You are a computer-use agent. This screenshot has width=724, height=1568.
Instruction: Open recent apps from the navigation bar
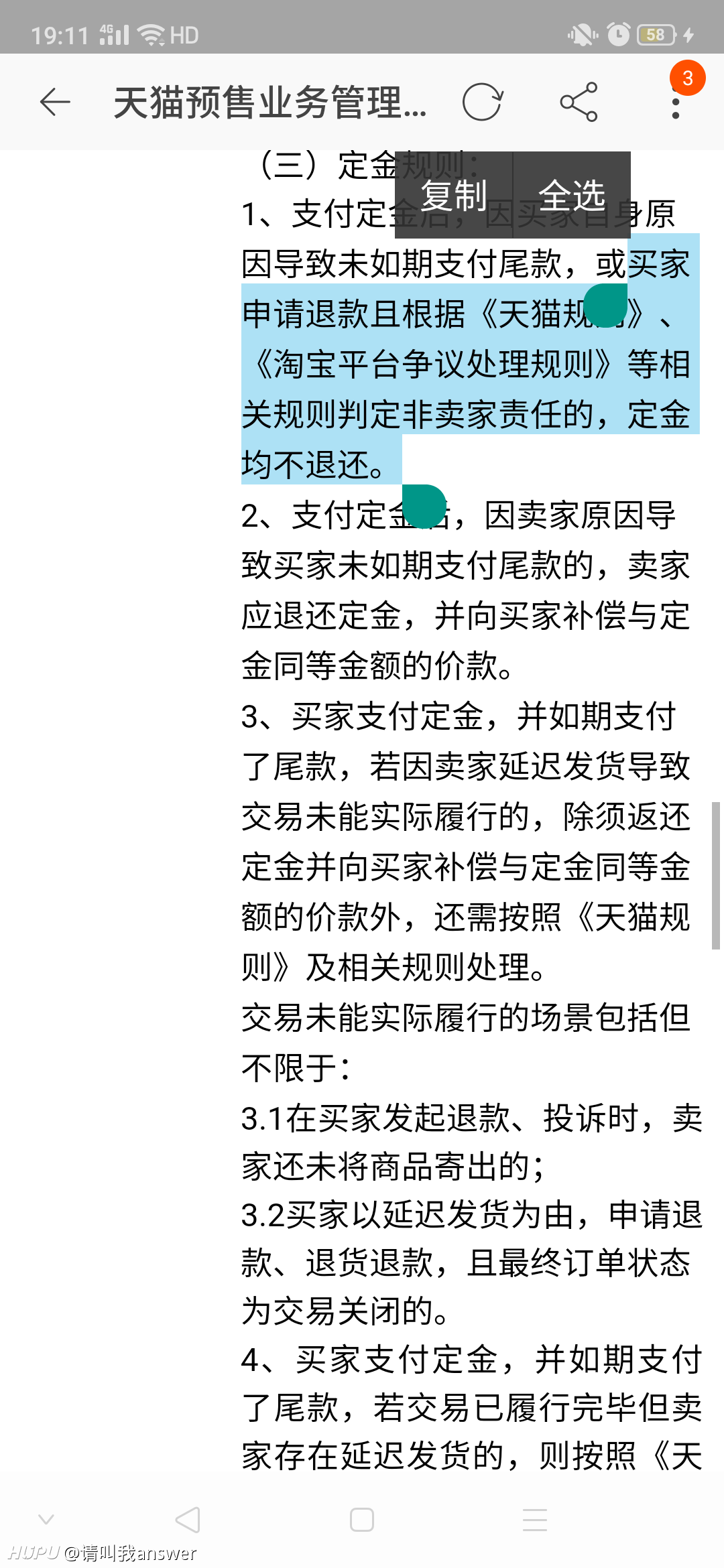pos(535,1520)
